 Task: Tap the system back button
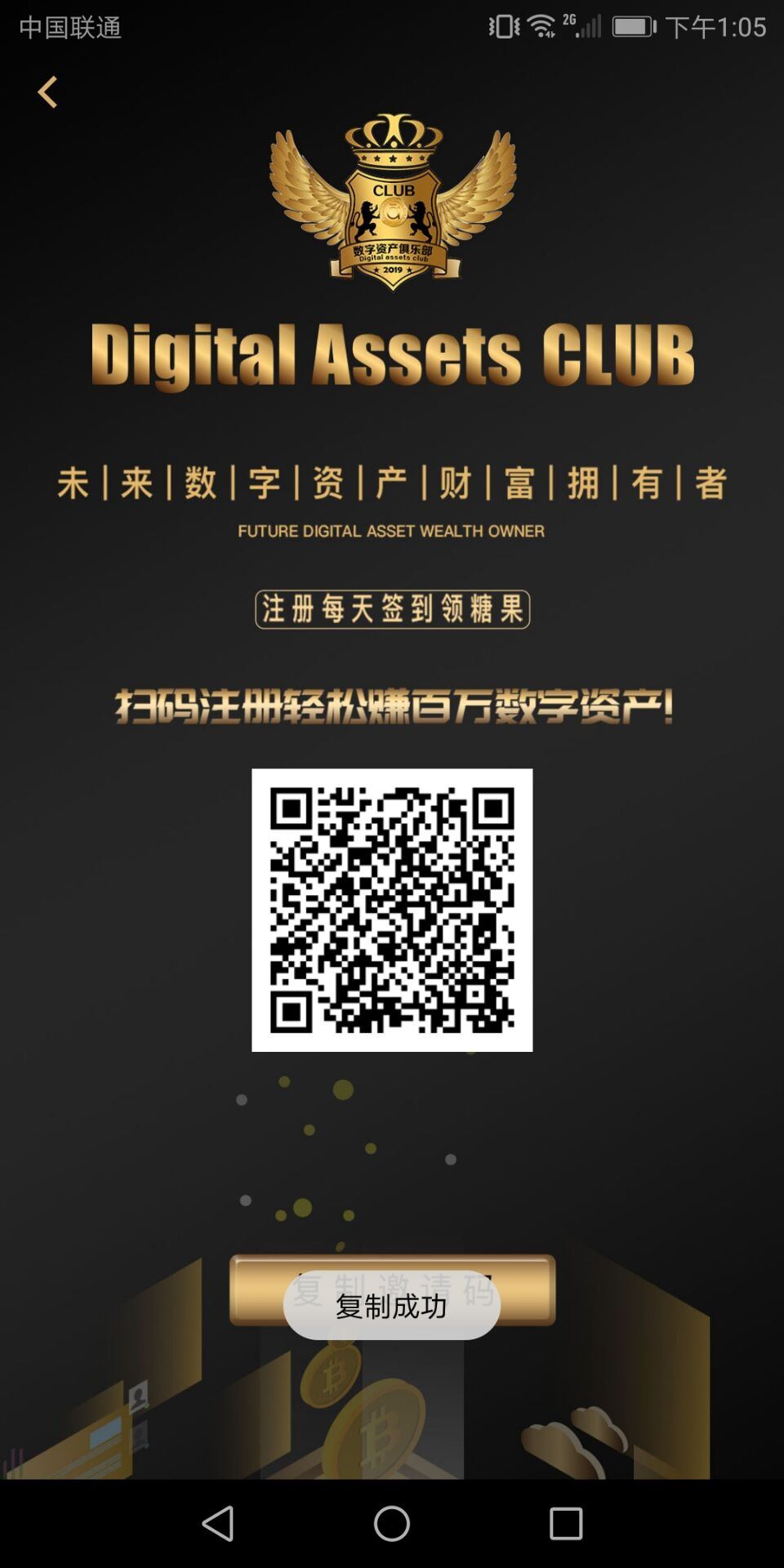[x=218, y=1523]
